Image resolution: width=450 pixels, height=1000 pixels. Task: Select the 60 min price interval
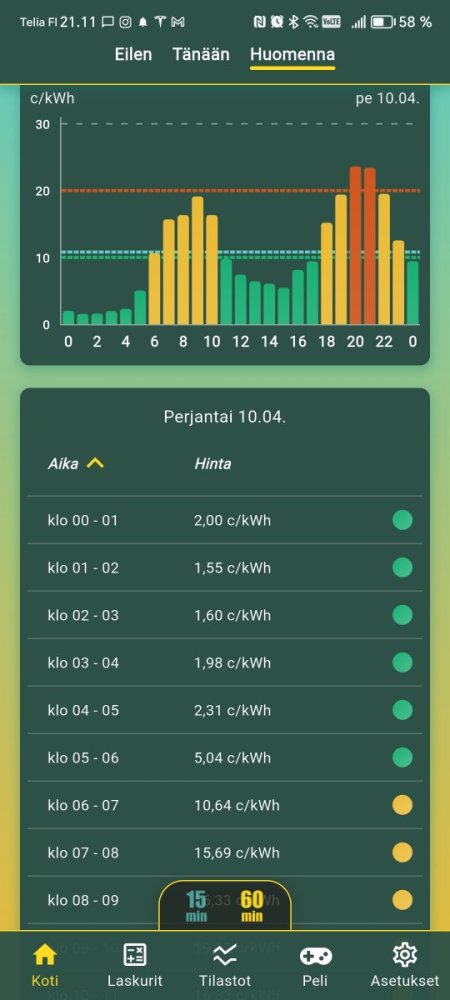pyautogui.click(x=252, y=906)
